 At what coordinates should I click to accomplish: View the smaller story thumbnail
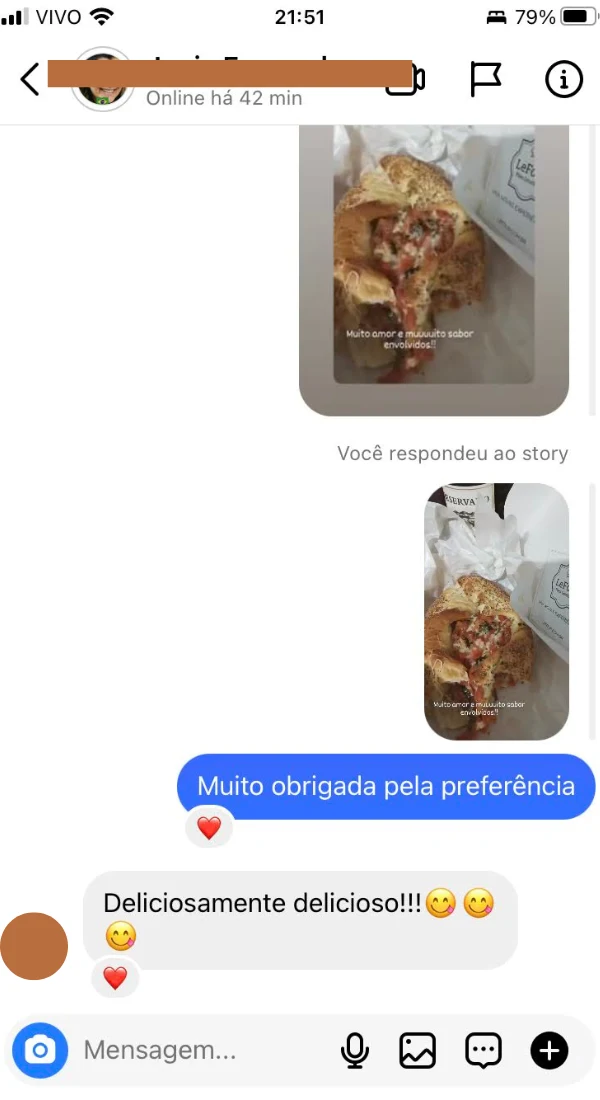click(x=496, y=611)
